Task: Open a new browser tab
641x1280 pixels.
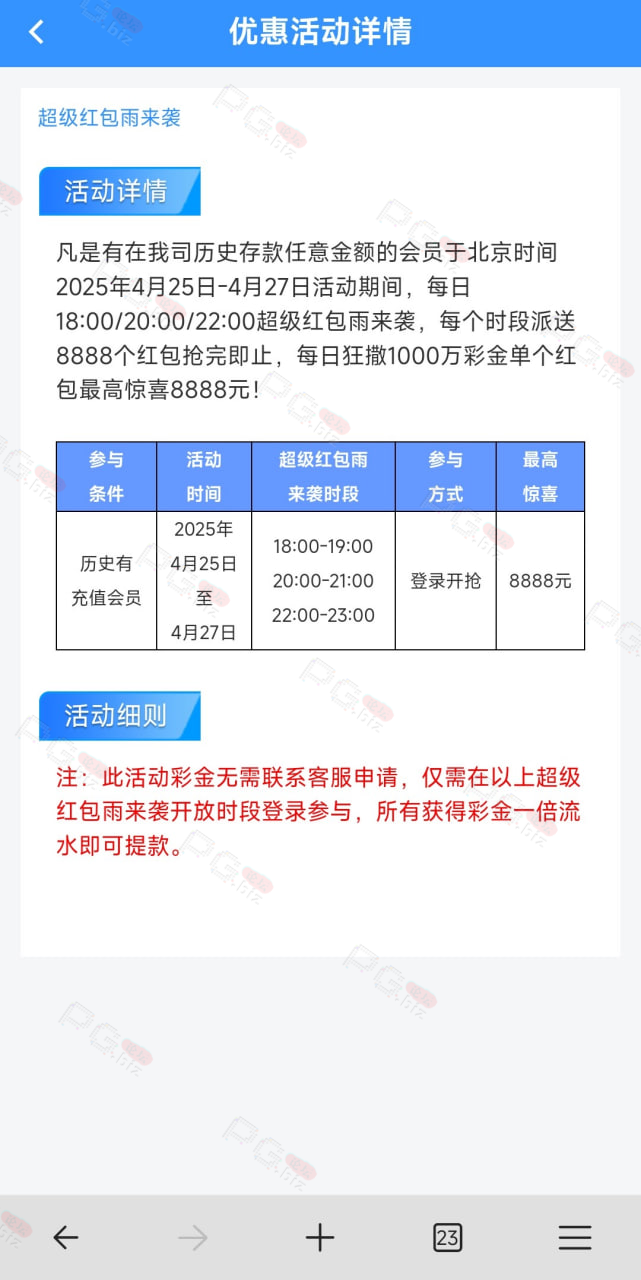Action: coord(320,1238)
